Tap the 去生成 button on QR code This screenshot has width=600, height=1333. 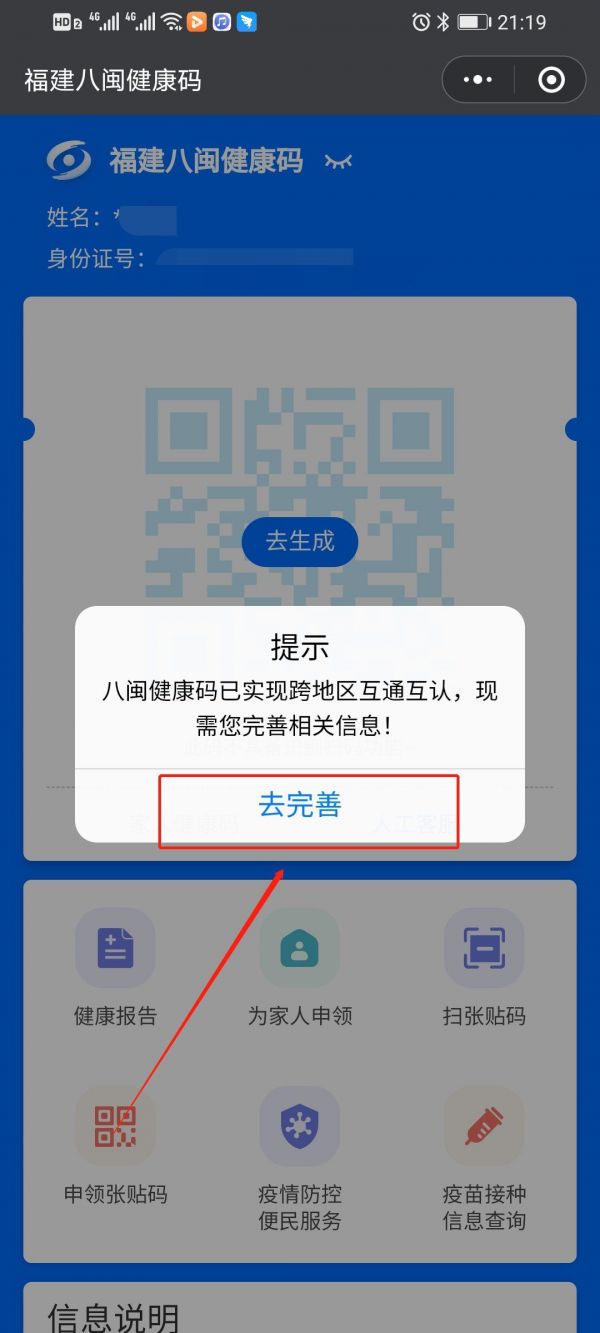click(300, 542)
